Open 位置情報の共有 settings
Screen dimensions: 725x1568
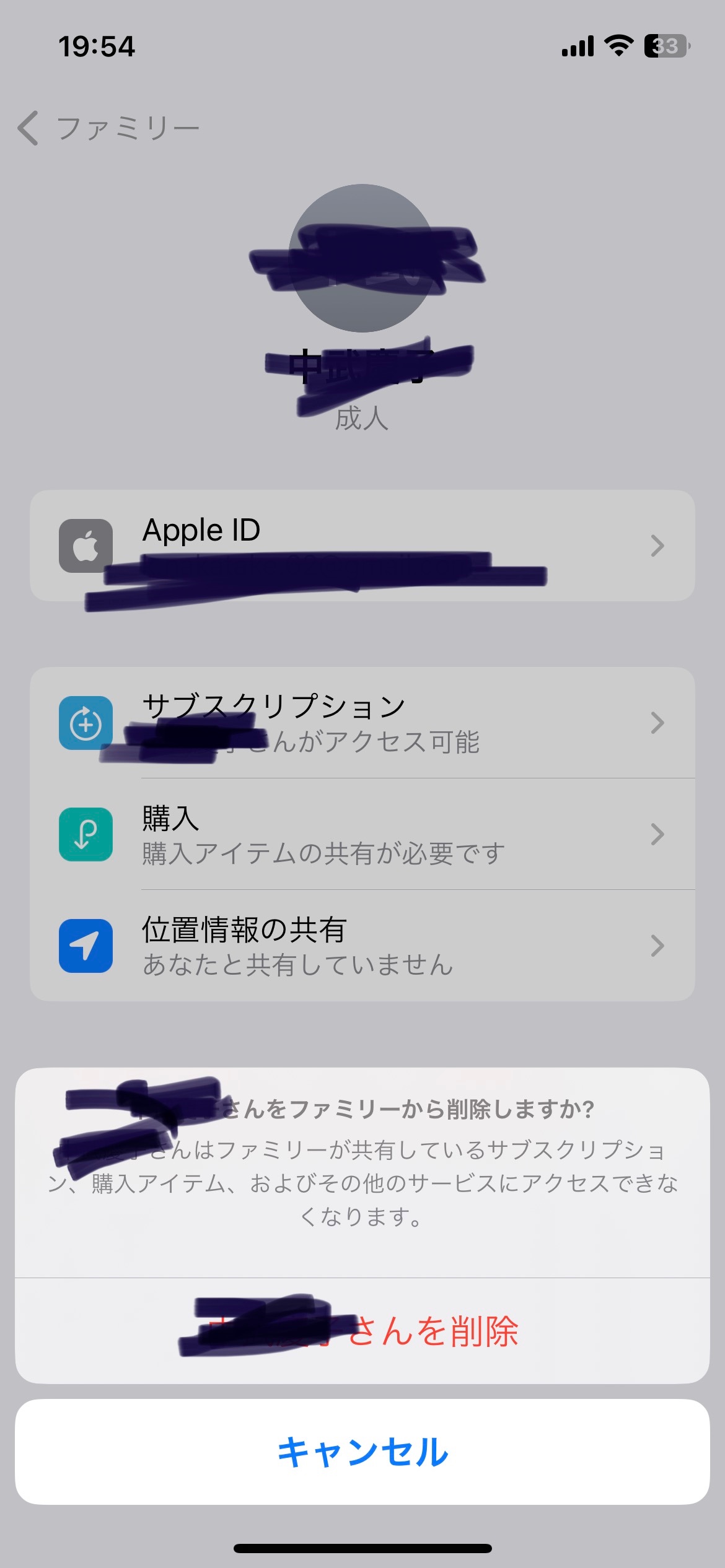[x=362, y=946]
